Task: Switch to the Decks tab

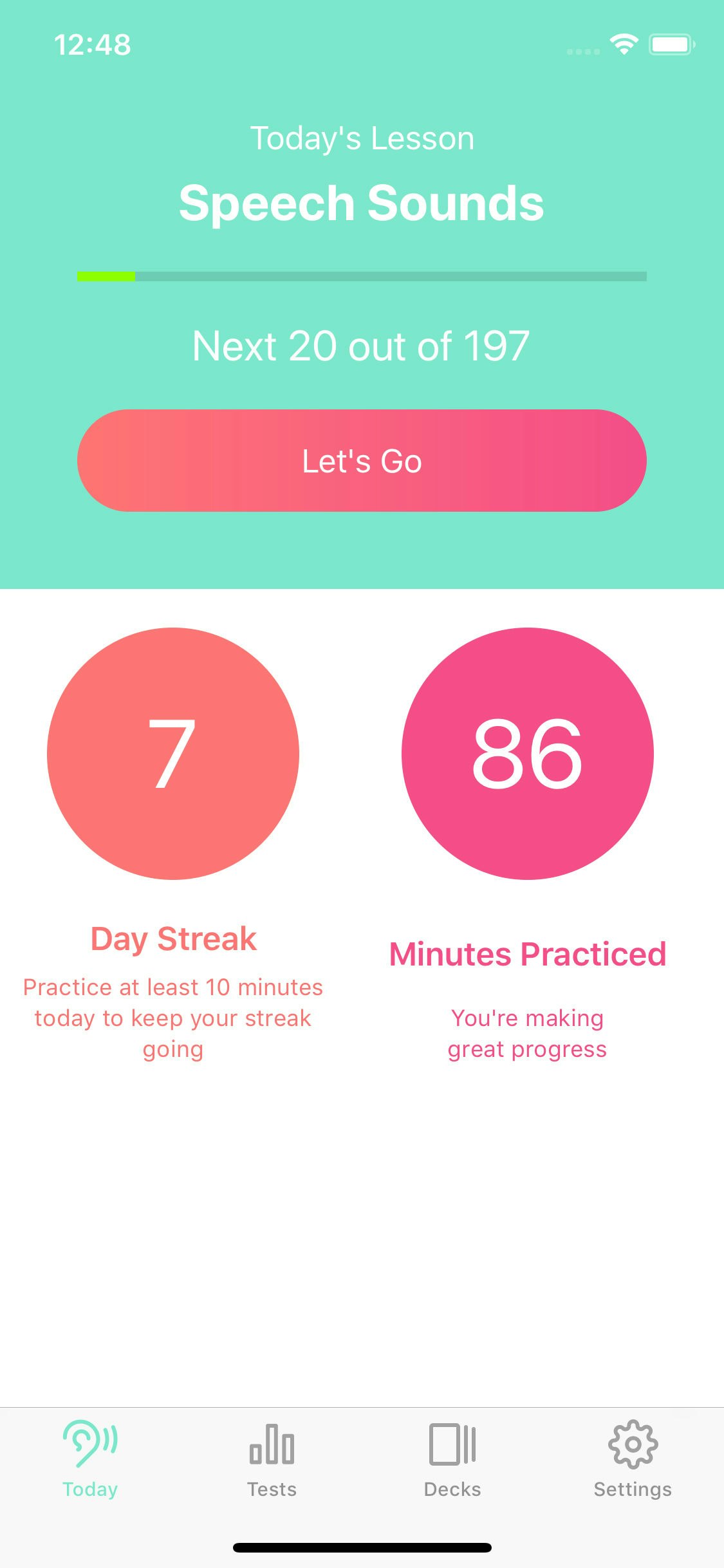Action: (452, 1468)
